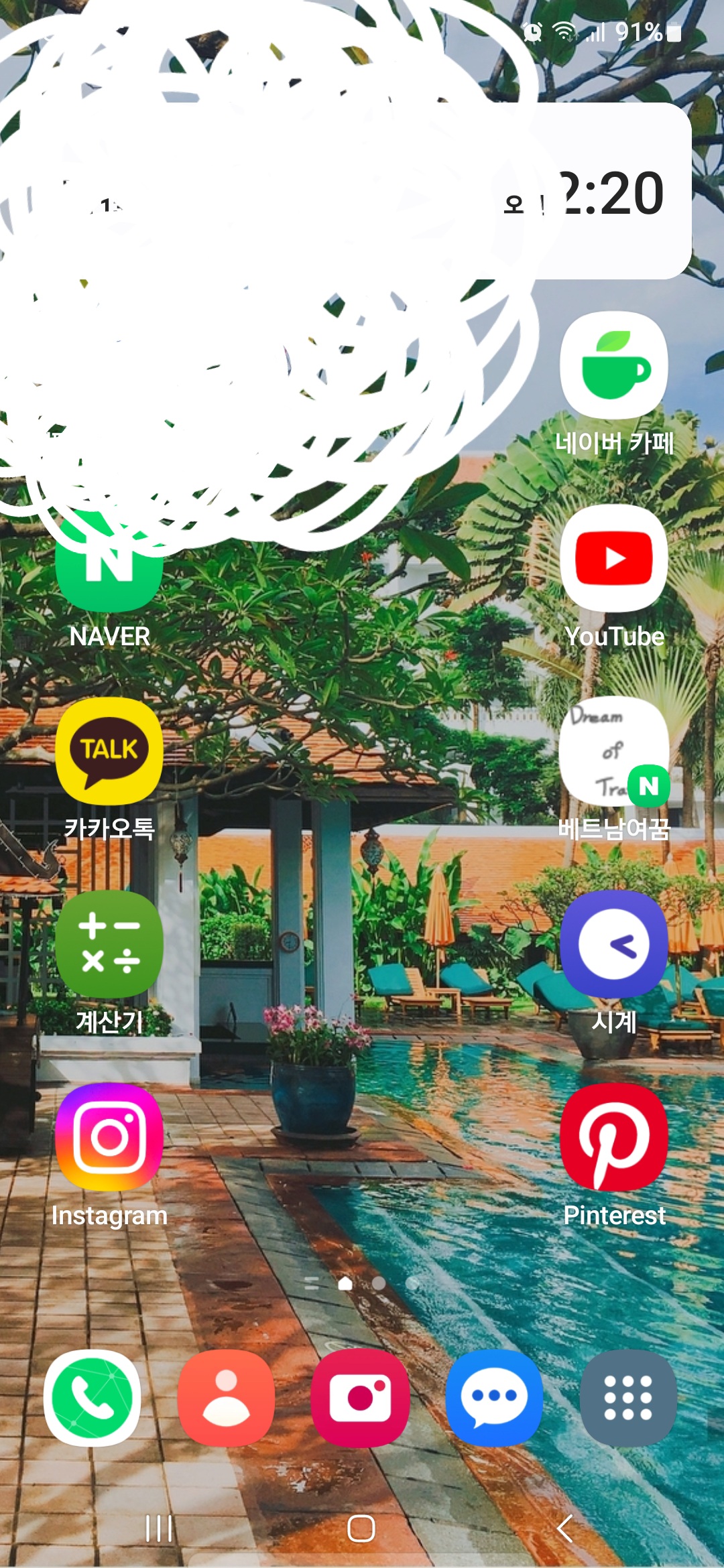Open the KakaoTalk app
The image size is (724, 1568).
tap(109, 751)
